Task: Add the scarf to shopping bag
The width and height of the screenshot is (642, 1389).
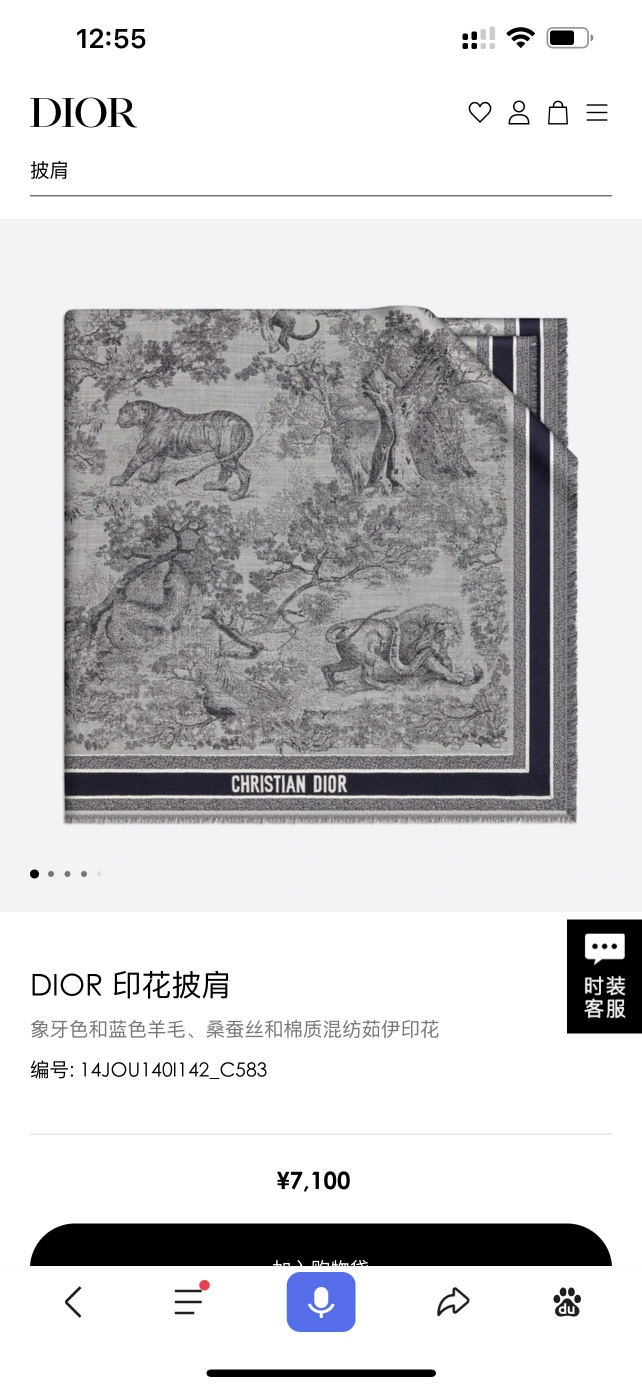Action: click(321, 1245)
